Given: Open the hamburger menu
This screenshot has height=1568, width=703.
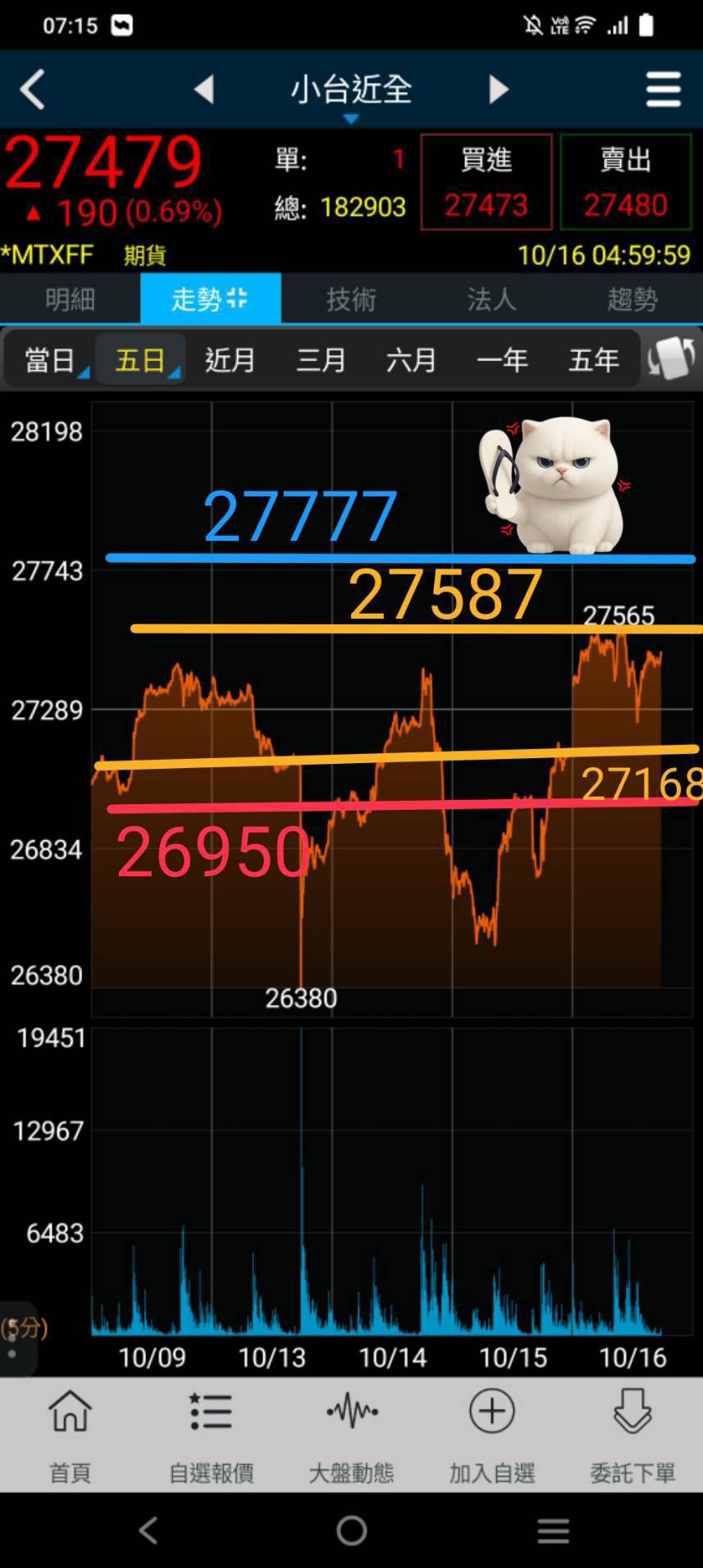Looking at the screenshot, I should coord(663,89).
